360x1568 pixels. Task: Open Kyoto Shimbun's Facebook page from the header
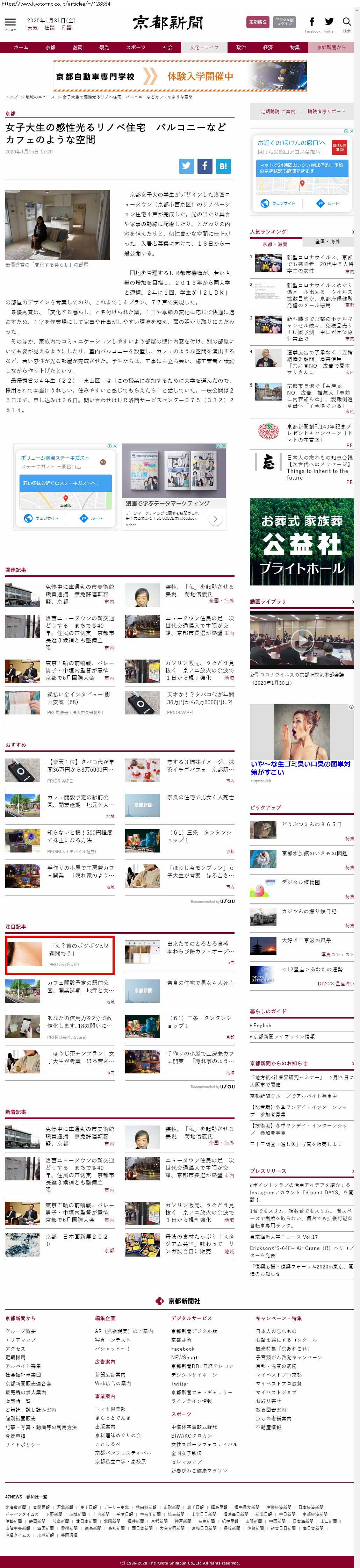[x=312, y=22]
